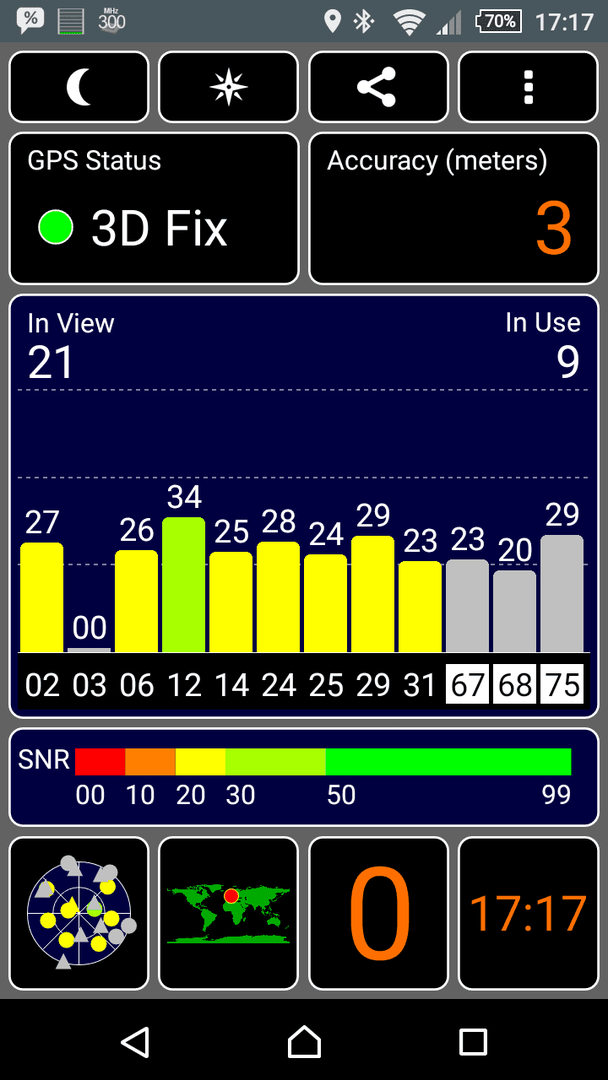Go to the home screen

pos(304,1041)
